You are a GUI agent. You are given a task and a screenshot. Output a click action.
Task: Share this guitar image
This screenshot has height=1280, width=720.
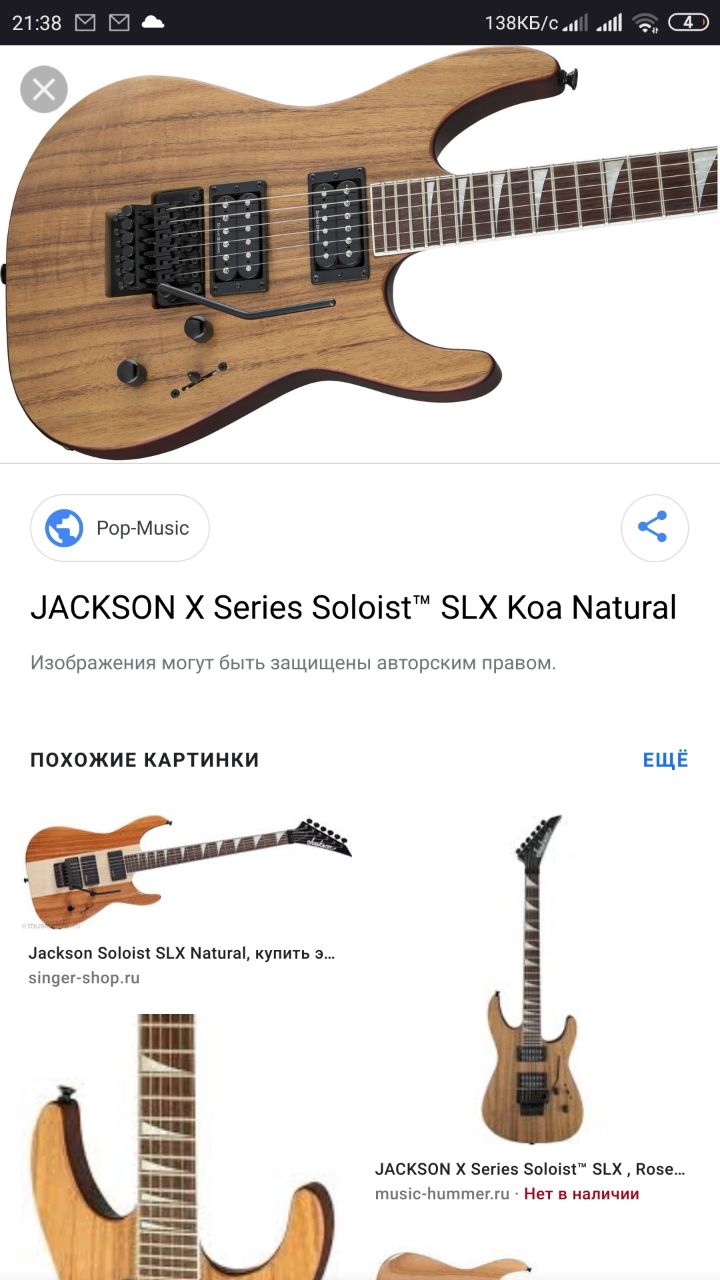coord(654,528)
